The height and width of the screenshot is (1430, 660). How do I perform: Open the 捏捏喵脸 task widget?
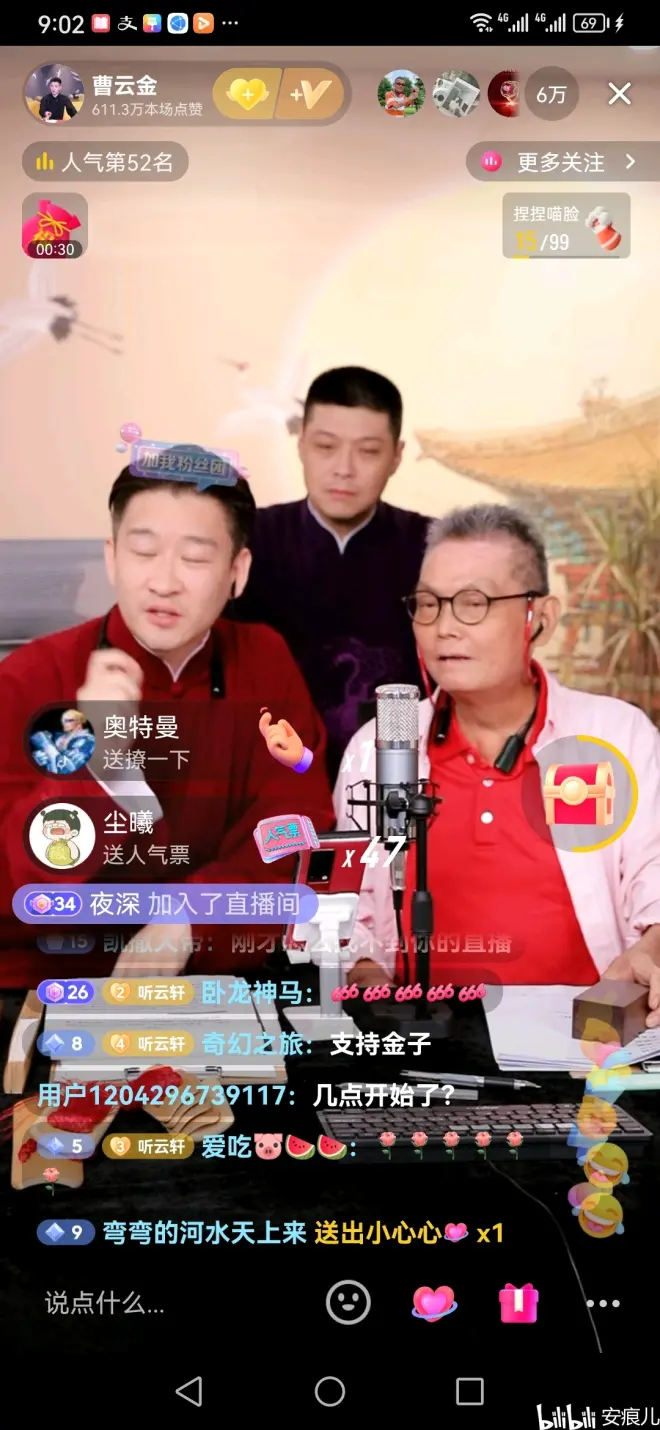click(566, 226)
